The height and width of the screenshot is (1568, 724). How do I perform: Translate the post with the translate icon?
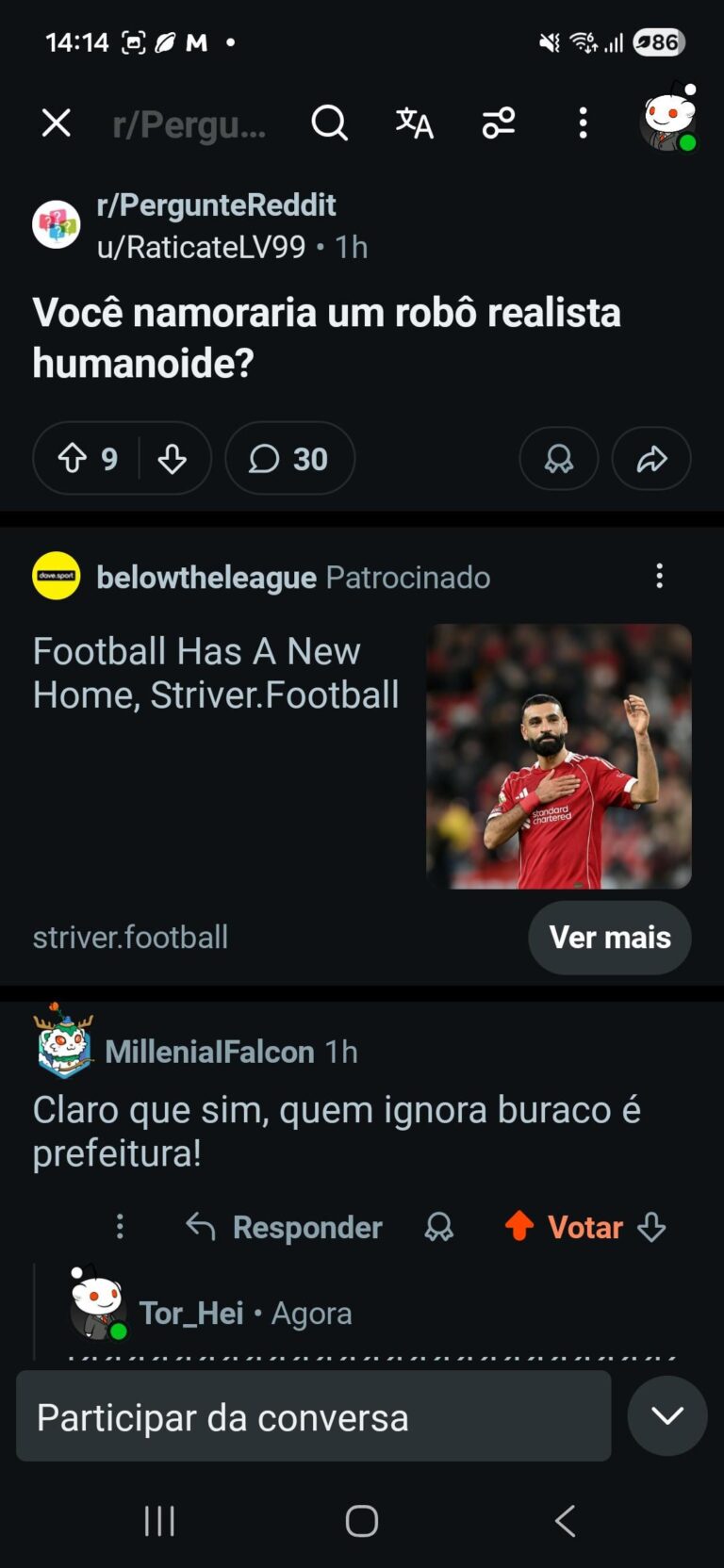coord(414,122)
